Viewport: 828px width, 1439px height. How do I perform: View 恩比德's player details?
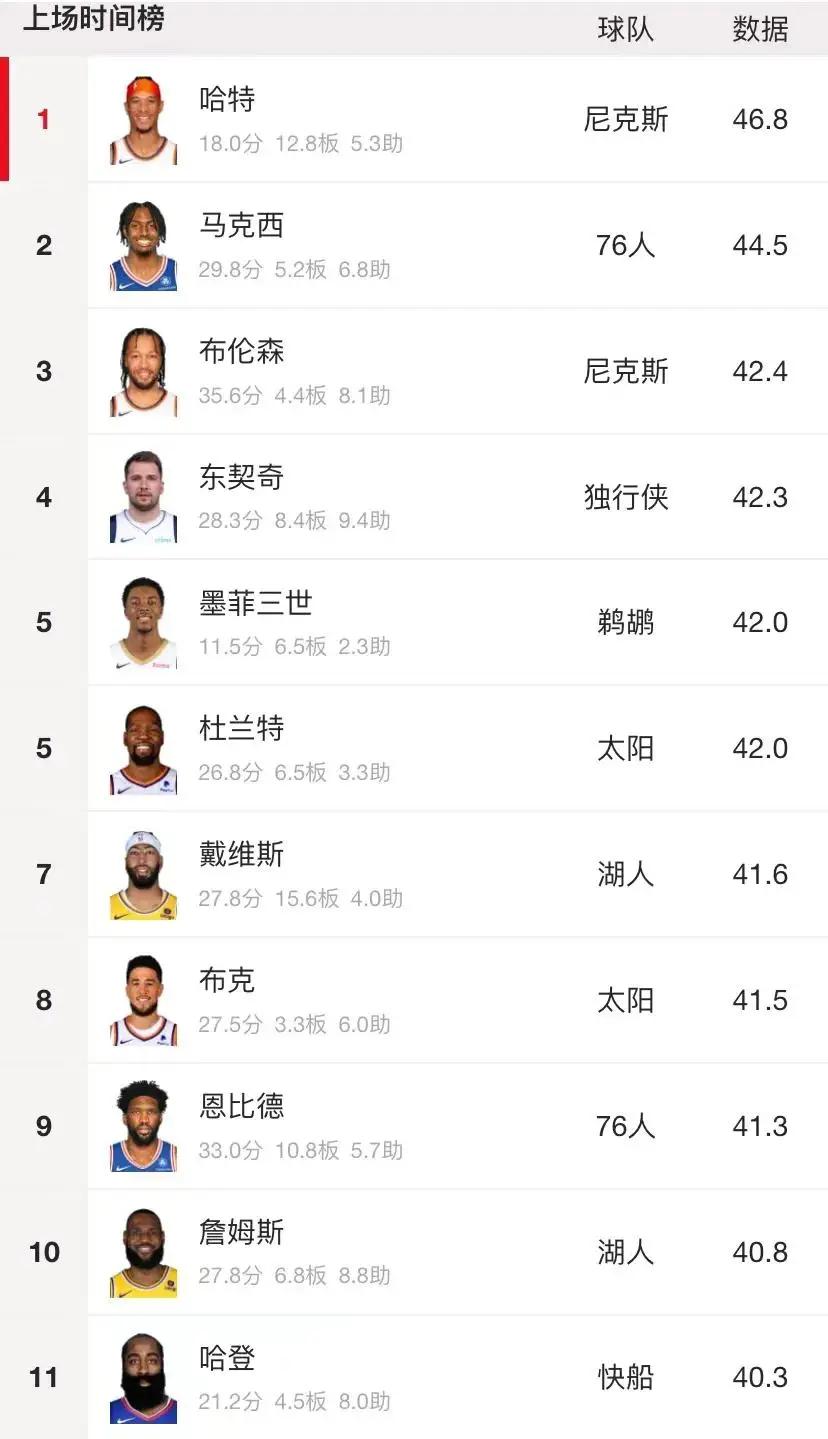coord(414,1126)
